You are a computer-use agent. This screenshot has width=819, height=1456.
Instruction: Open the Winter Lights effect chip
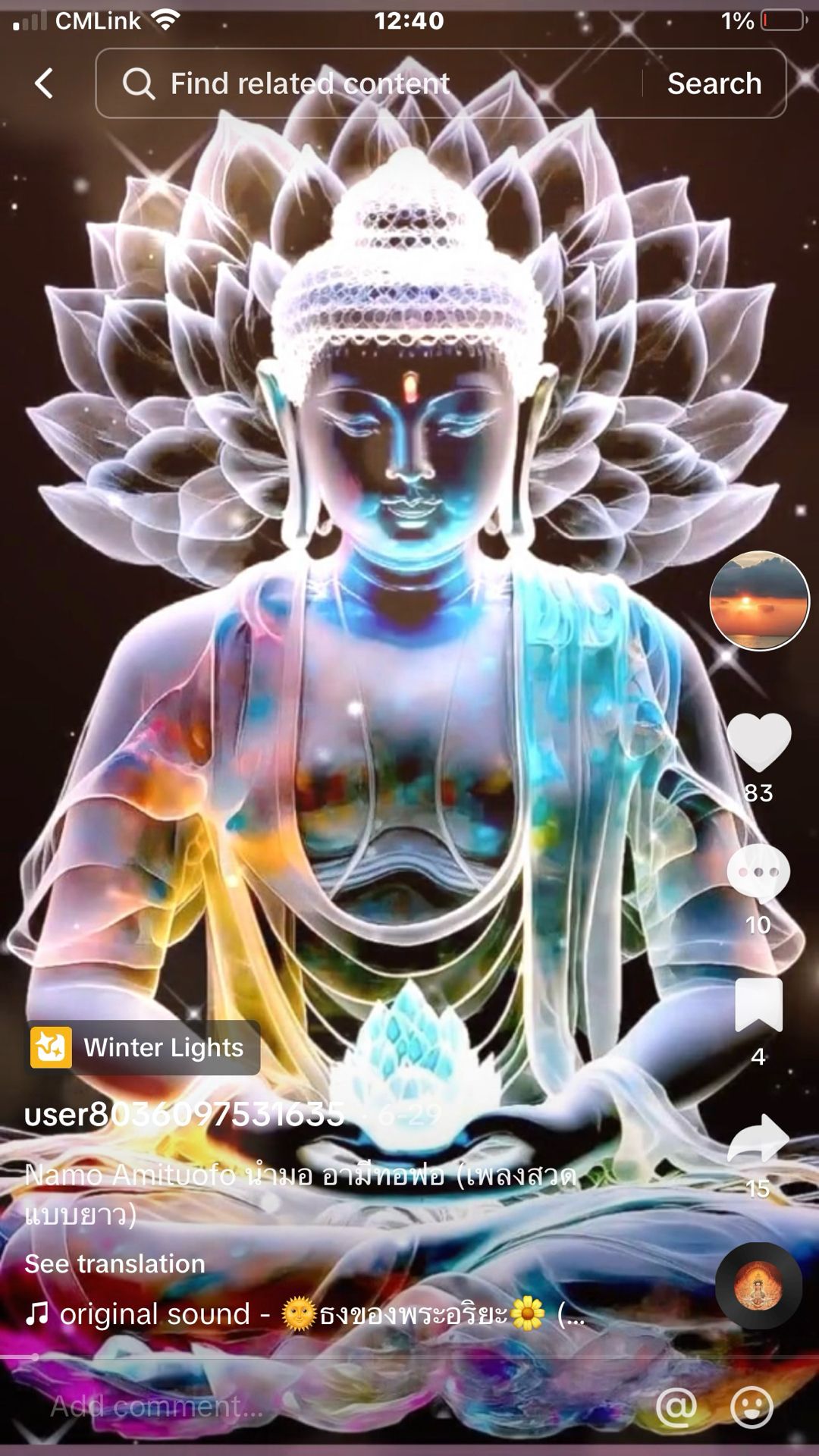tap(144, 1047)
